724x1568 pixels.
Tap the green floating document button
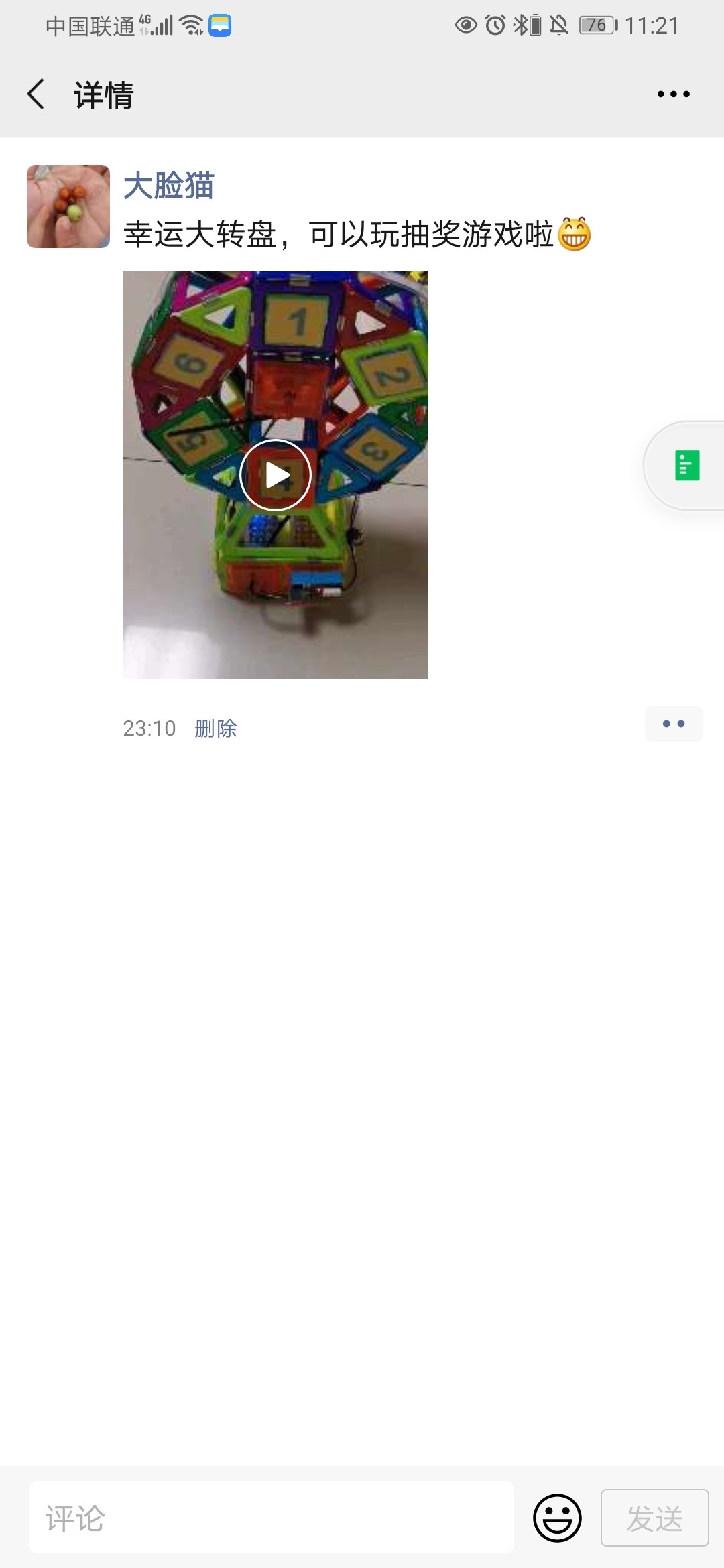[686, 466]
